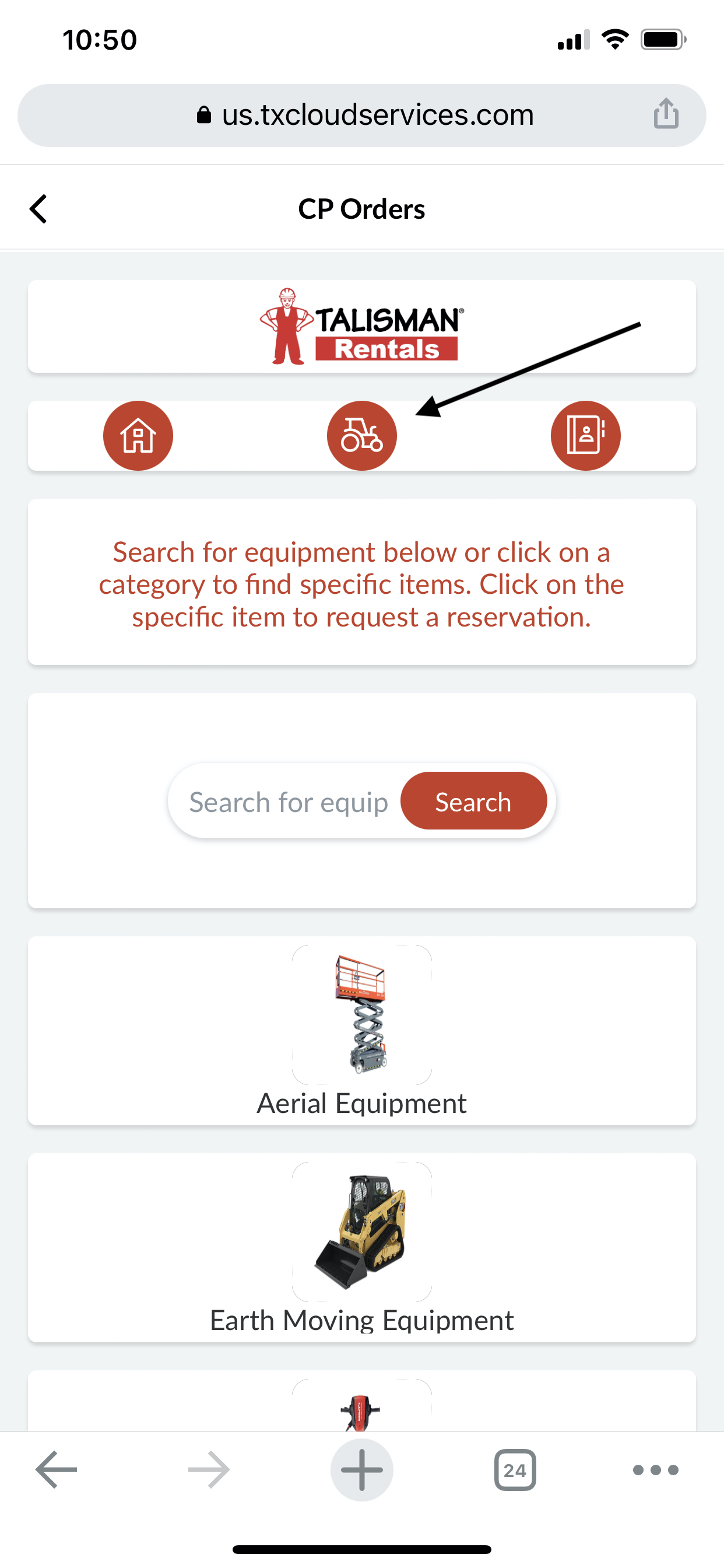
Task: Tap the us.txcloudservices.com address bar
Action: tap(365, 115)
